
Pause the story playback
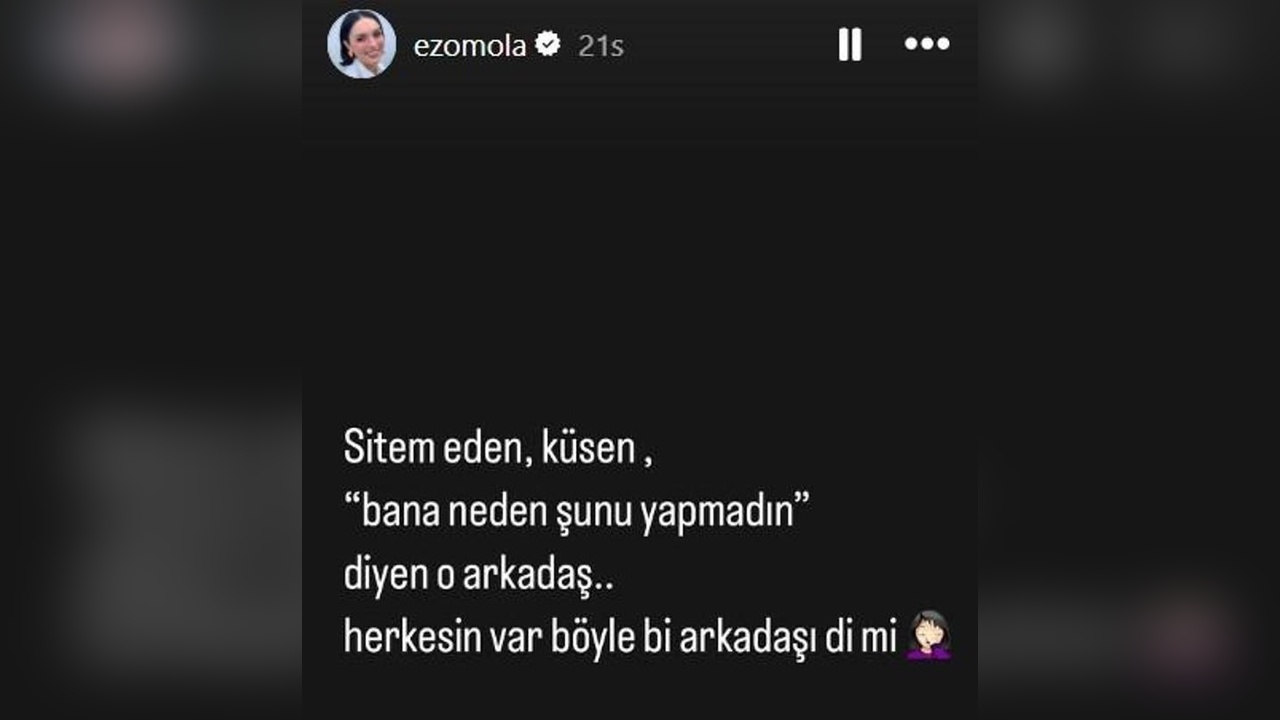pos(850,44)
